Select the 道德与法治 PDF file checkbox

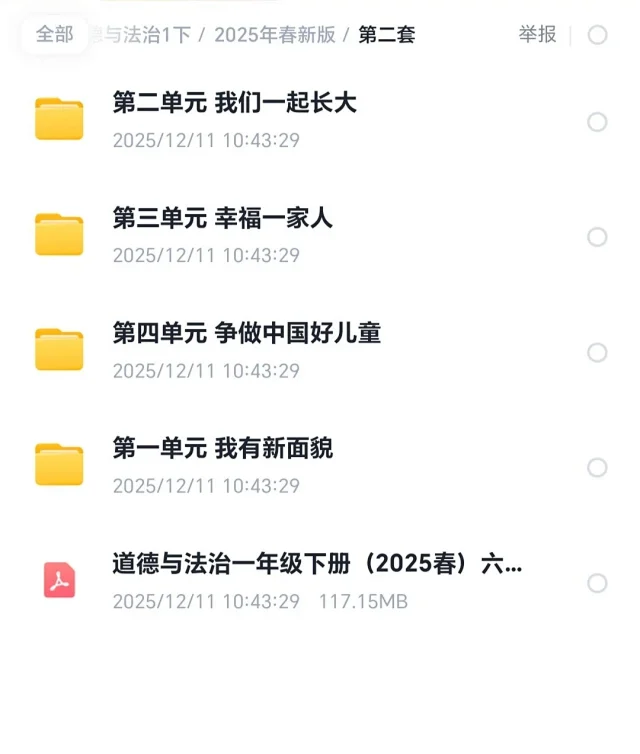tap(597, 583)
